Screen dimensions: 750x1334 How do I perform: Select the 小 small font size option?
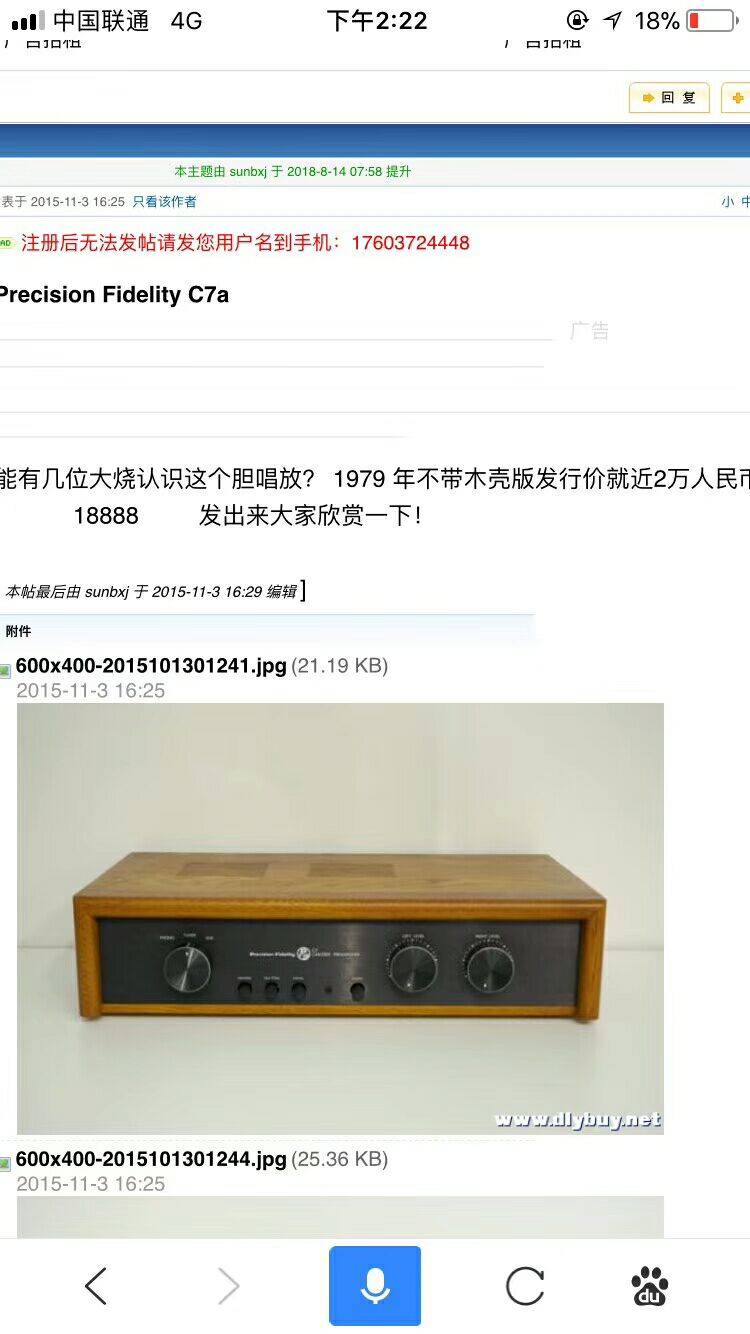tap(727, 202)
